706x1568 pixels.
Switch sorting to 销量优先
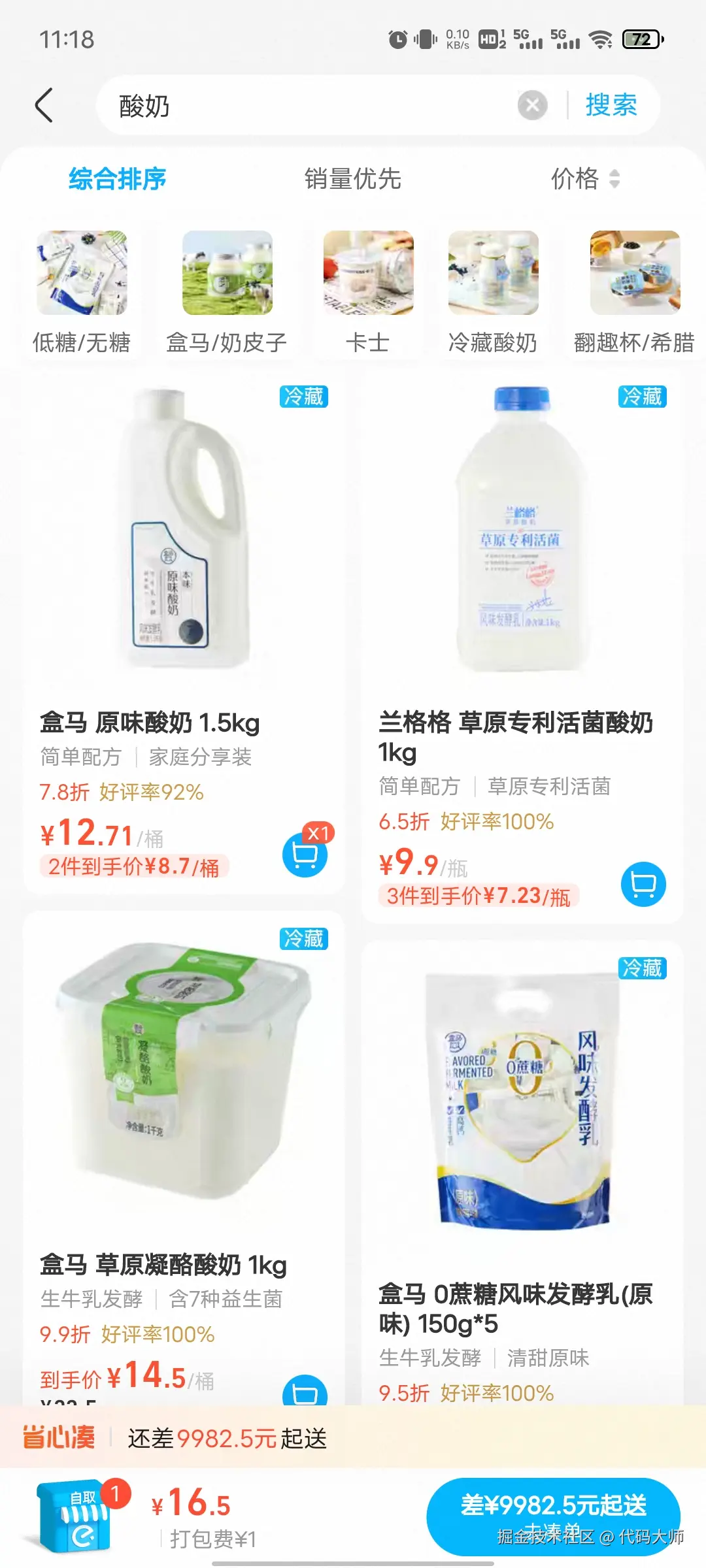pos(352,179)
